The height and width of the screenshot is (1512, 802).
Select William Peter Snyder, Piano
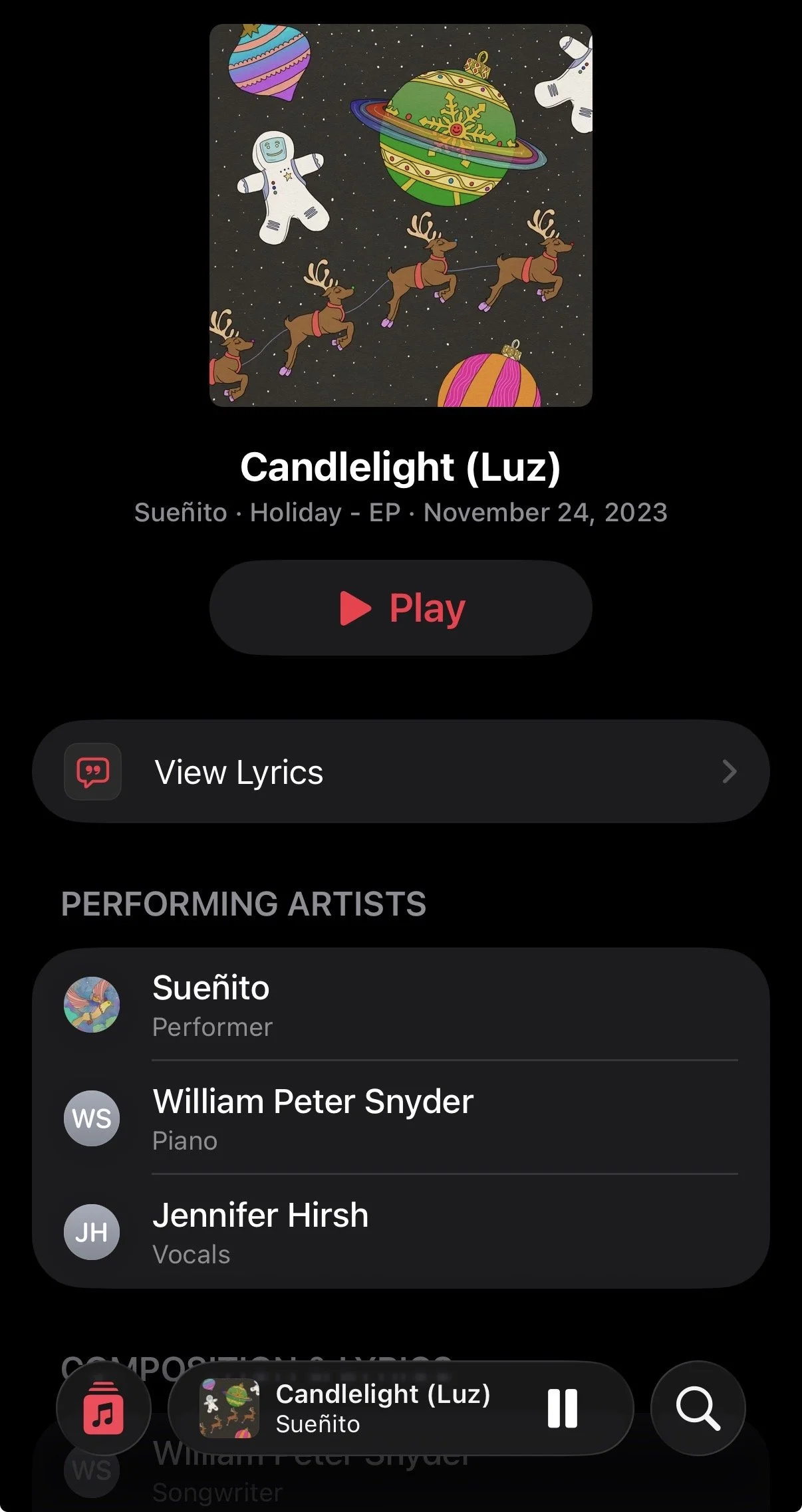(401, 1118)
